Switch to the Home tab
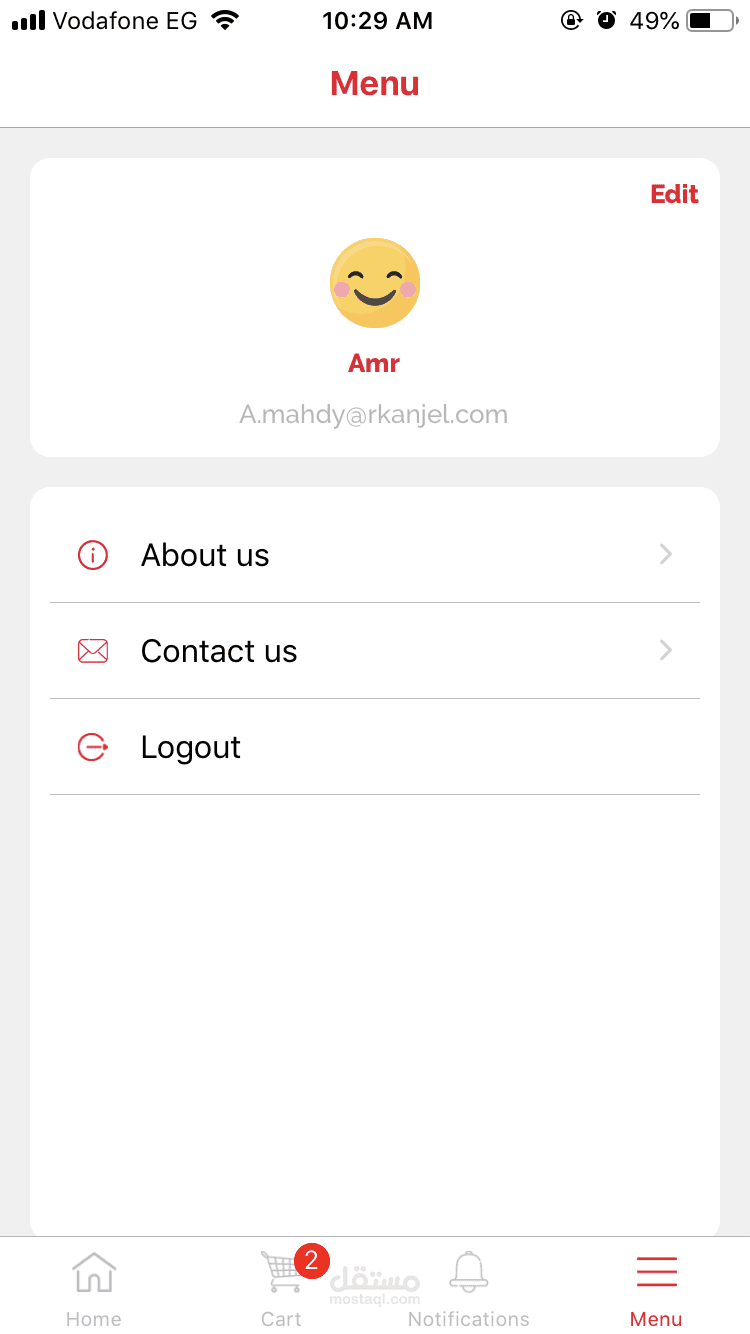This screenshot has width=750, height=1334. 94,1288
